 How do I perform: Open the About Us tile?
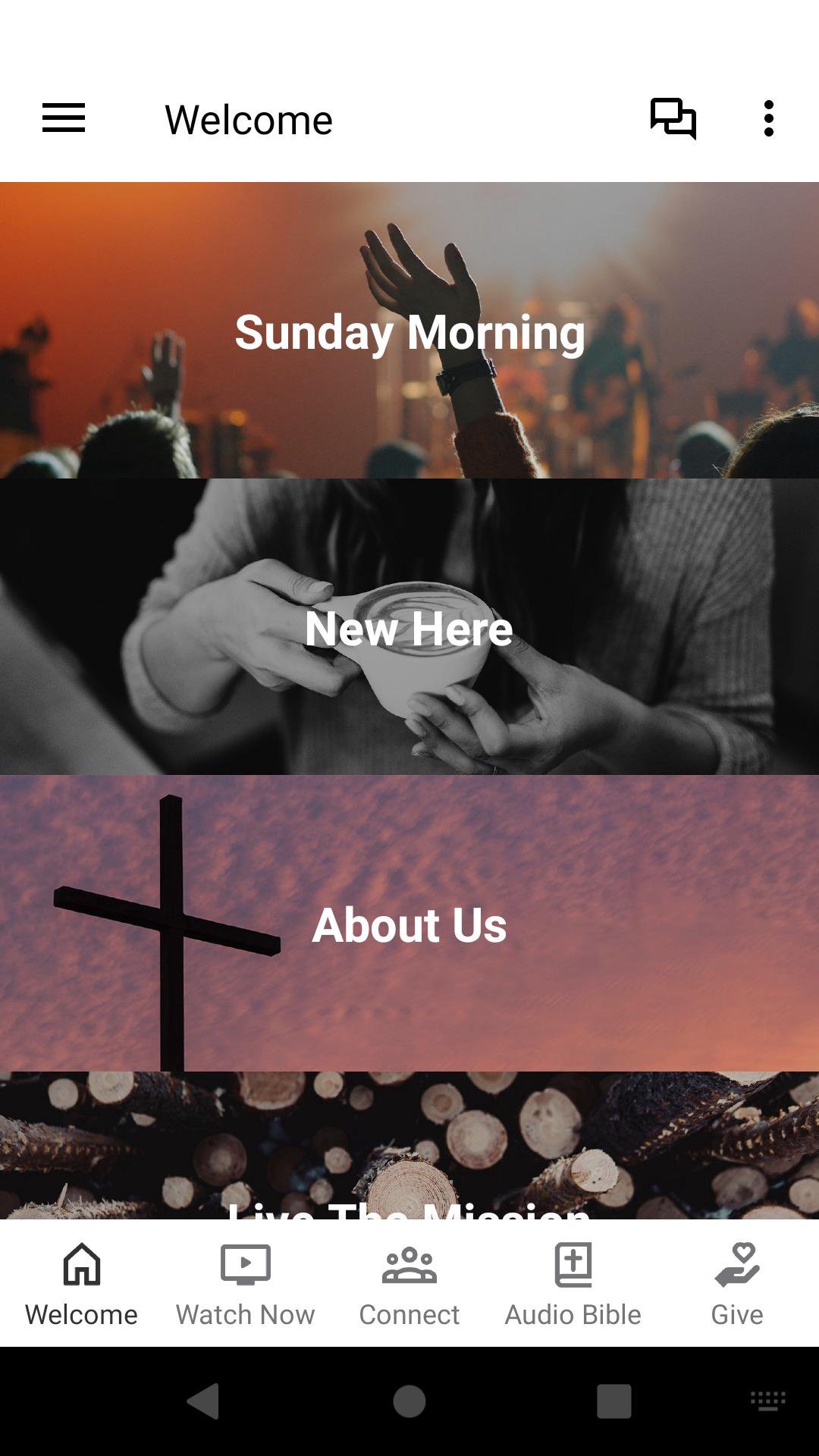coord(409,924)
